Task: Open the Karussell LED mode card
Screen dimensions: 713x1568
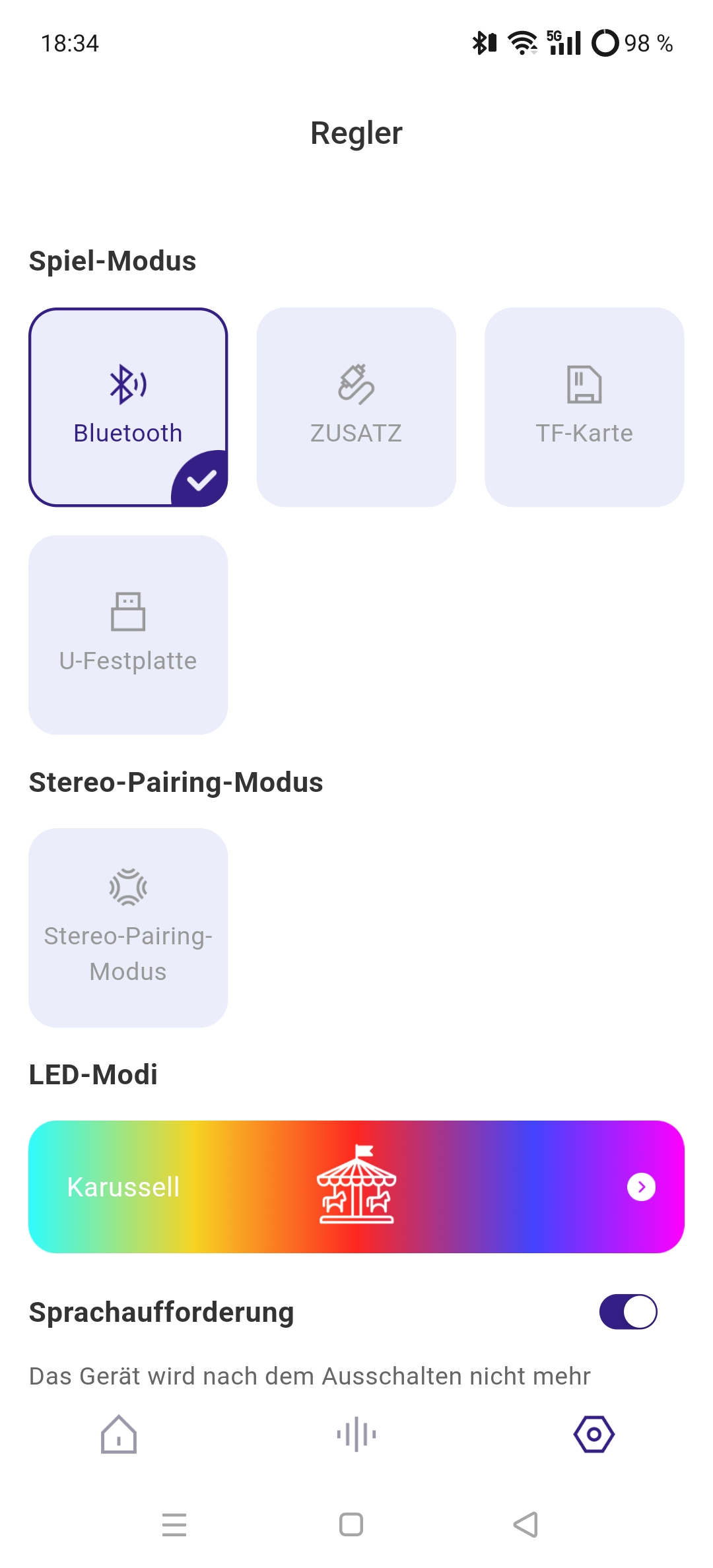Action: 356,1187
